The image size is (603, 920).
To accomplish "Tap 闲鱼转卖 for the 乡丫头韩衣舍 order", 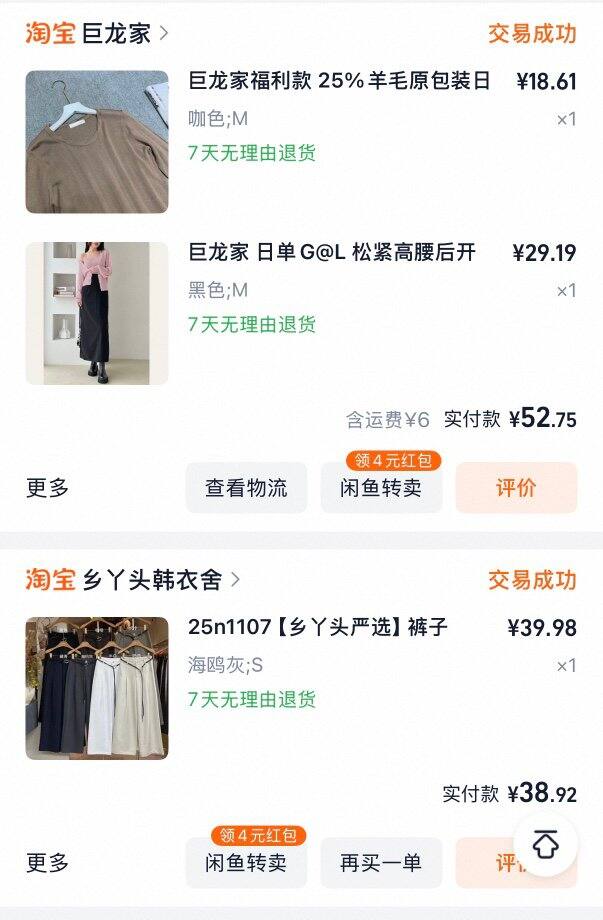I will tap(246, 863).
